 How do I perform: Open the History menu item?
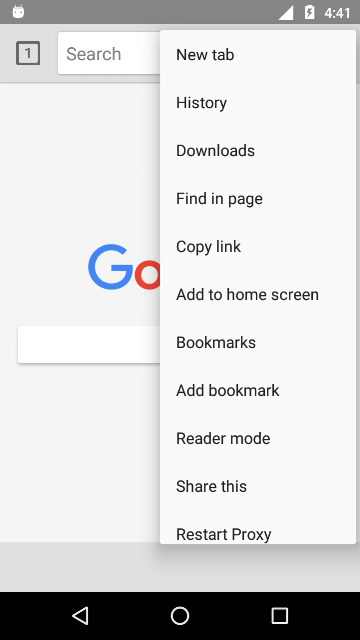(258, 102)
